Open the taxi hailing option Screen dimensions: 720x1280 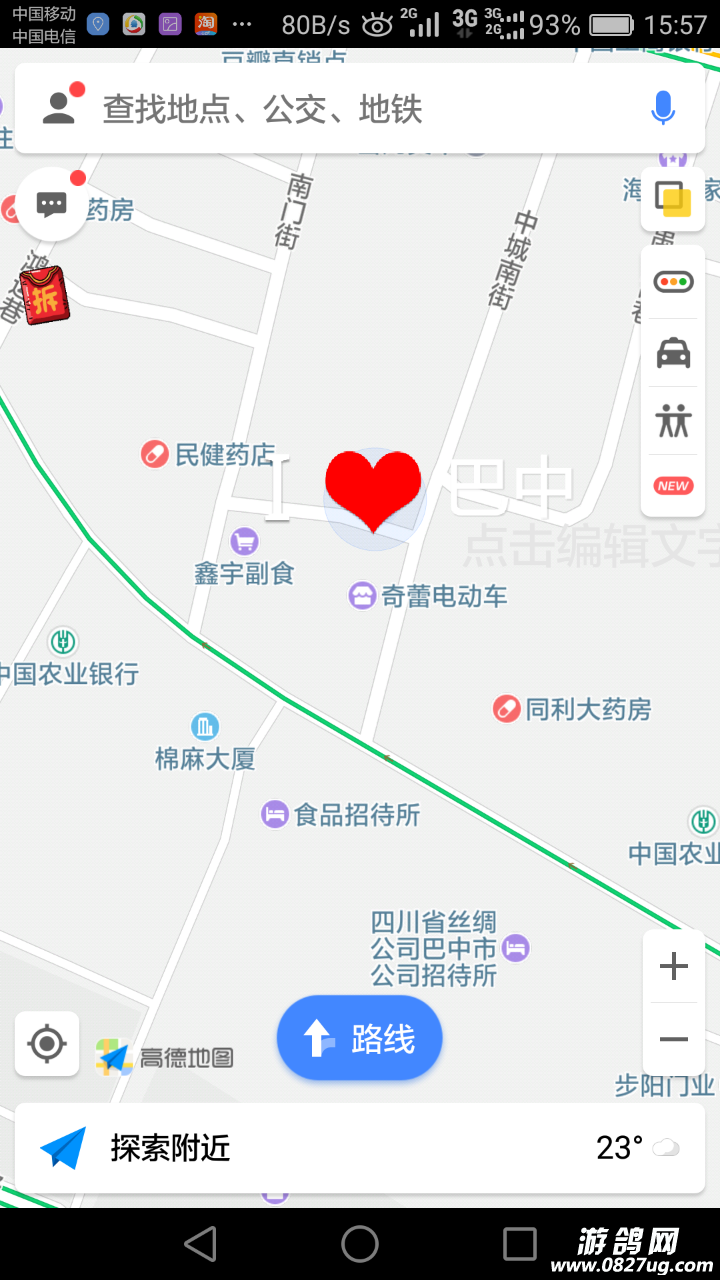[x=673, y=352]
